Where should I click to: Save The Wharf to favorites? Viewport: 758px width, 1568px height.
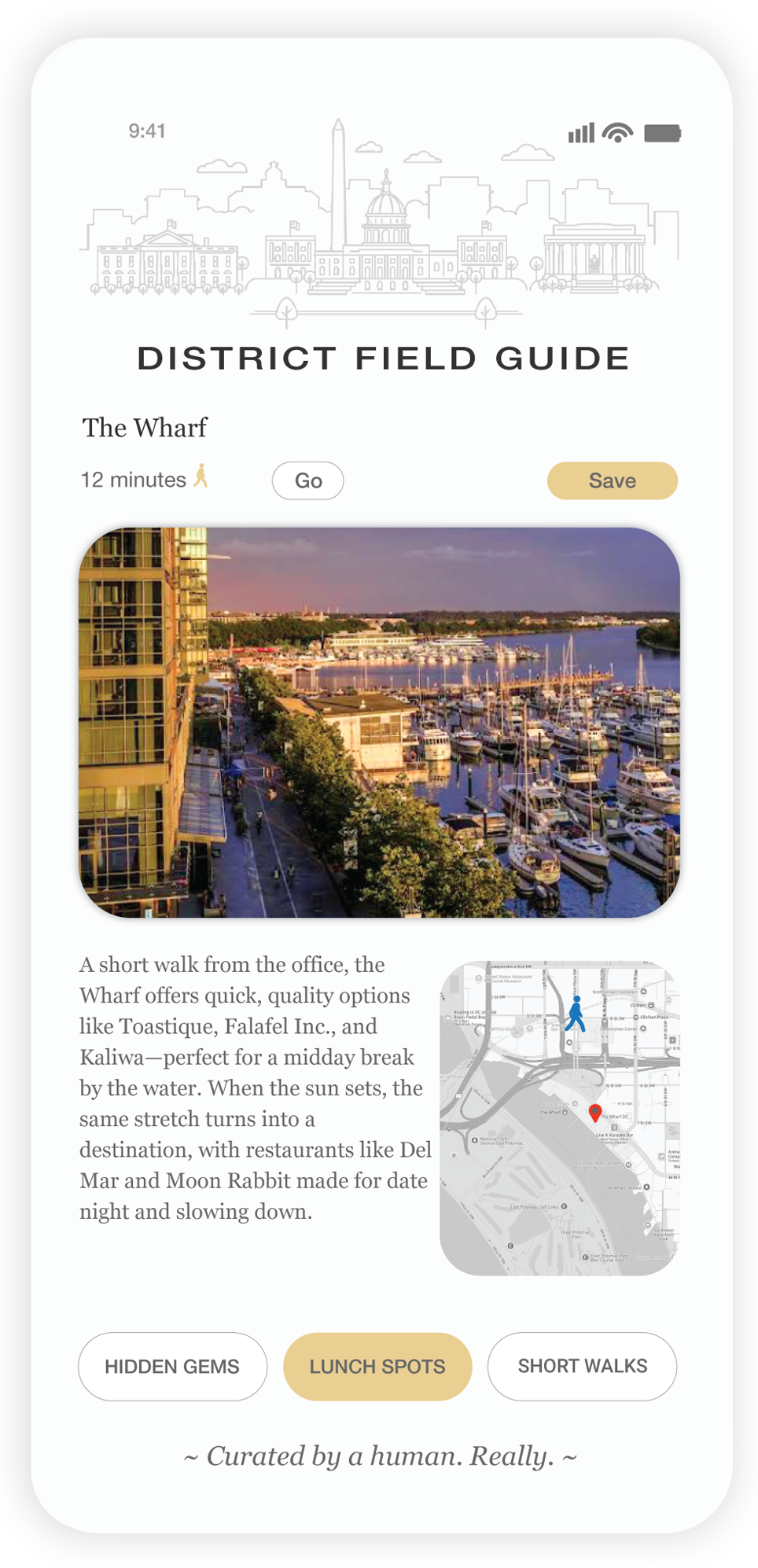[612, 480]
